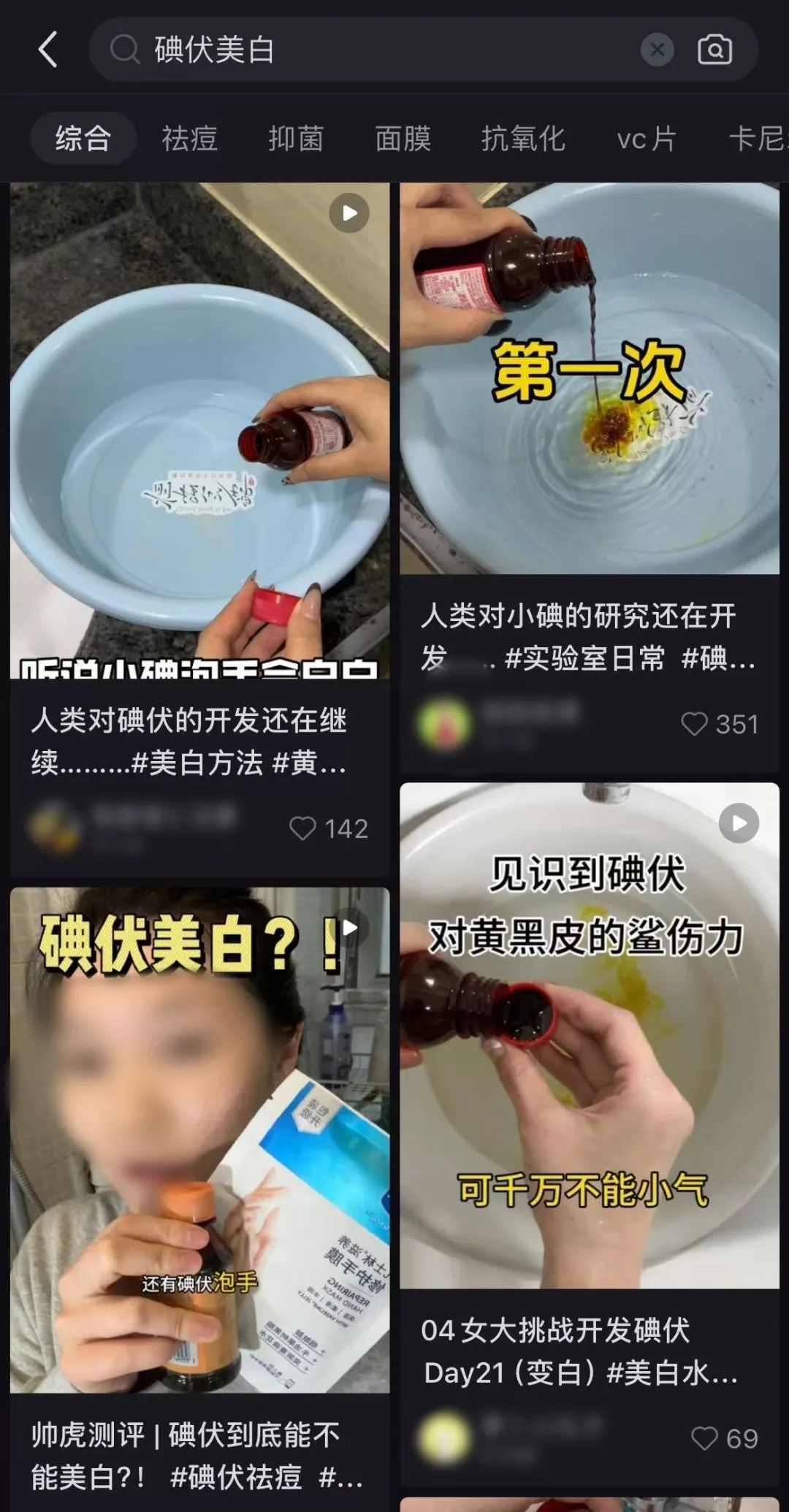Select the currently active 综合 filter
789x1512 pixels.
coord(83,139)
